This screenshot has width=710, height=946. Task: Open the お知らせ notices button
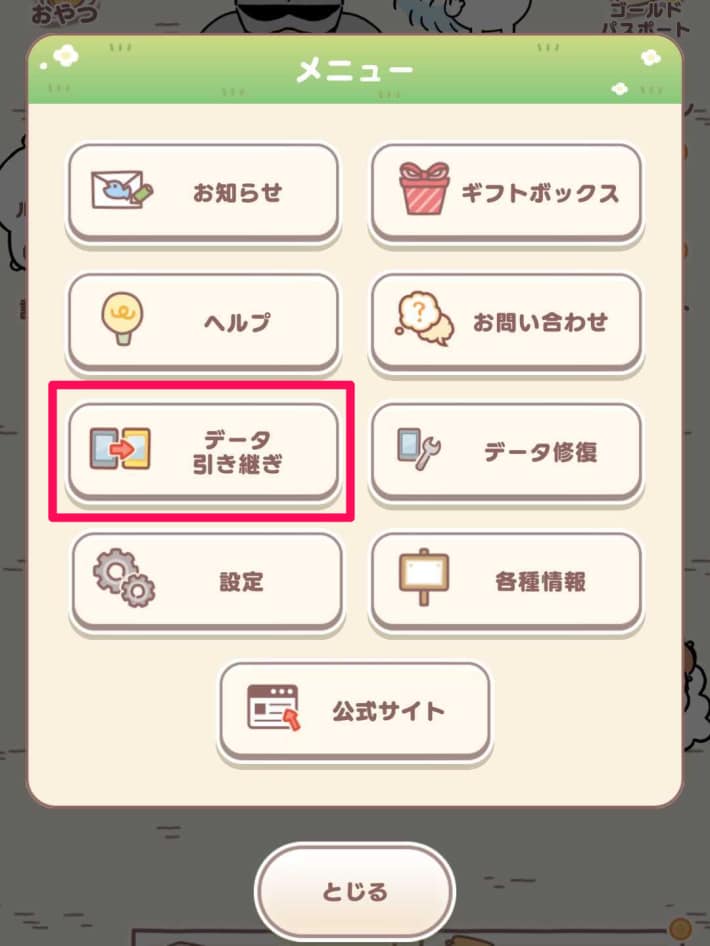[x=204, y=192]
